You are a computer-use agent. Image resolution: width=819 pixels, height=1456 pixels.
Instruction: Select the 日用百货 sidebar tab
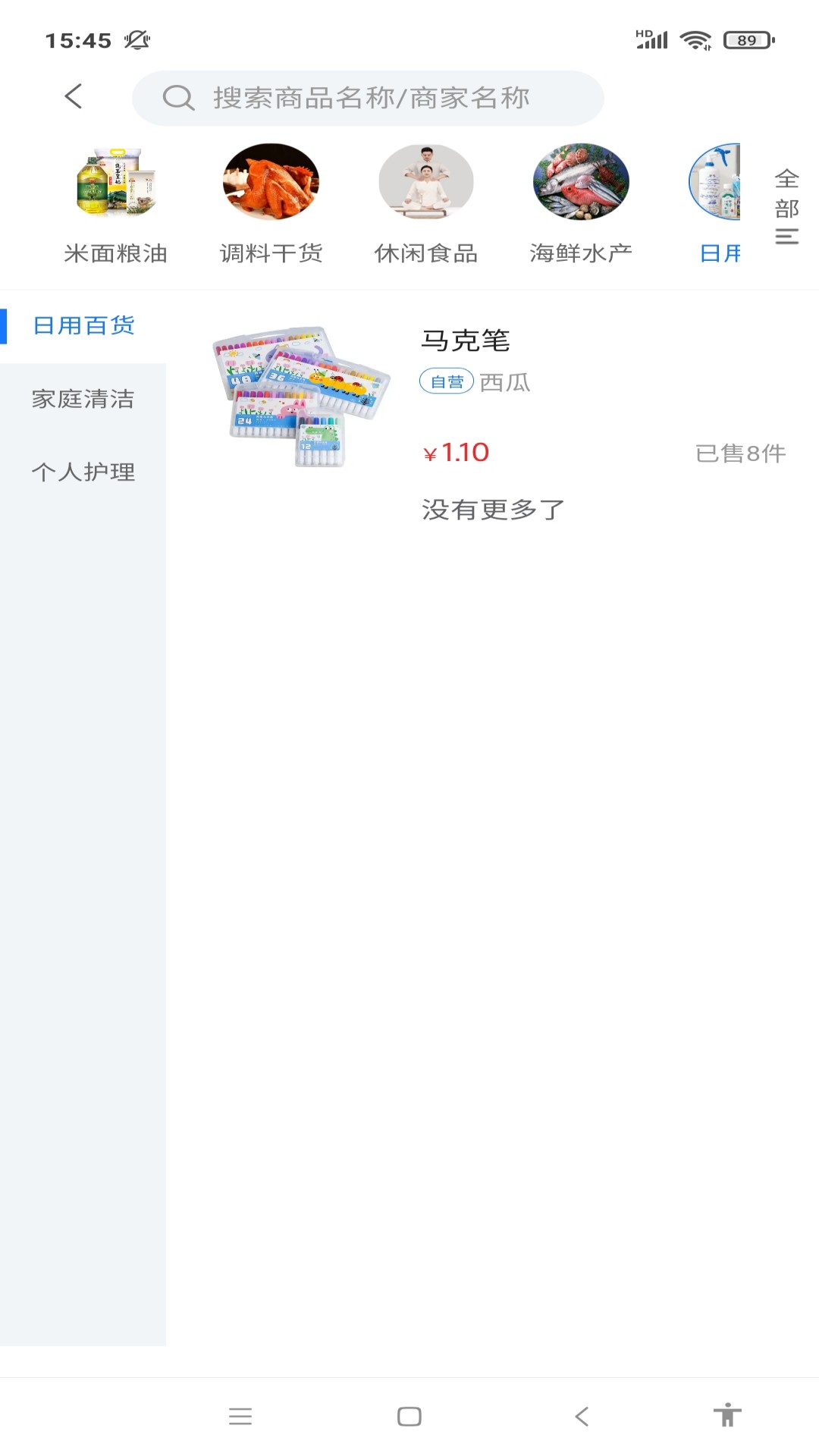tap(82, 325)
